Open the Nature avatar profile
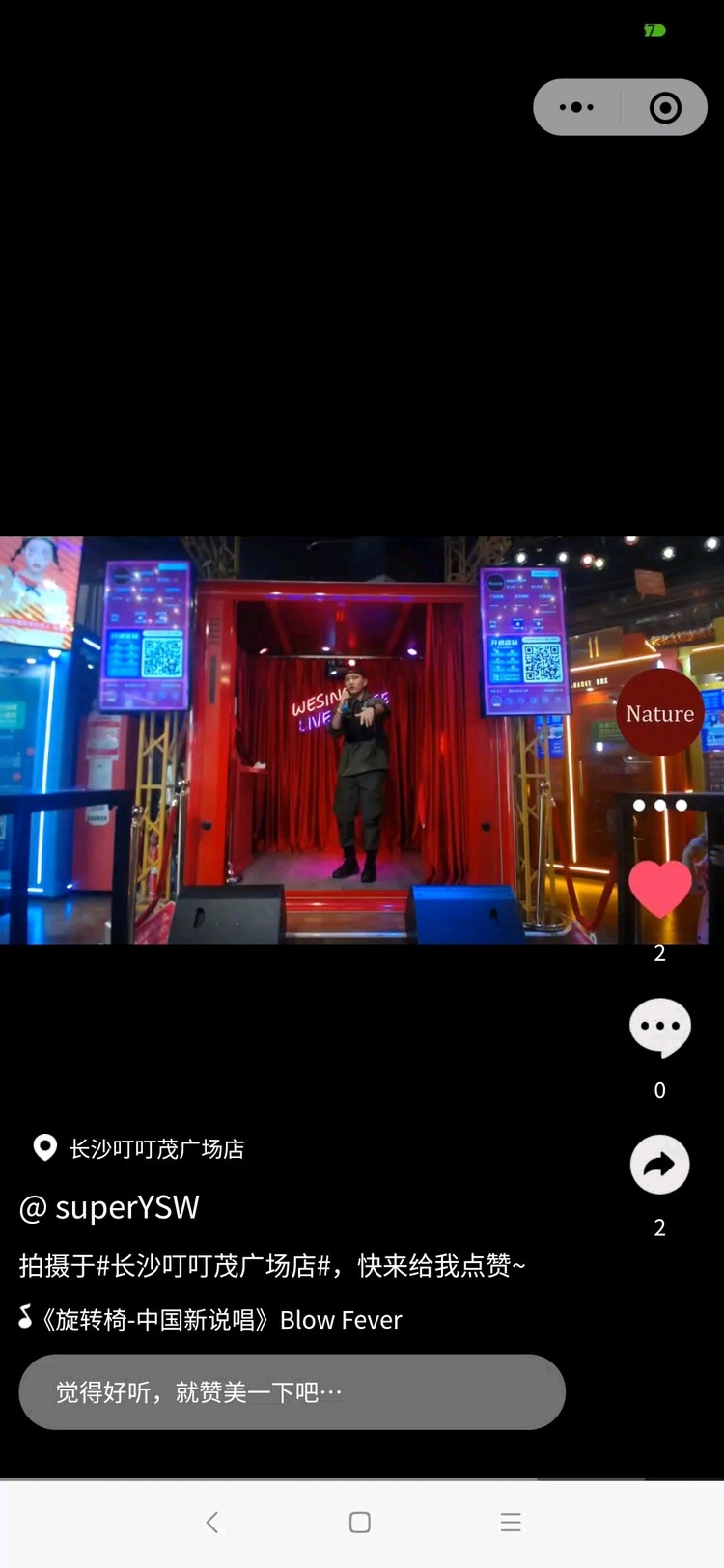Screen dimensions: 724x1568 pos(660,714)
